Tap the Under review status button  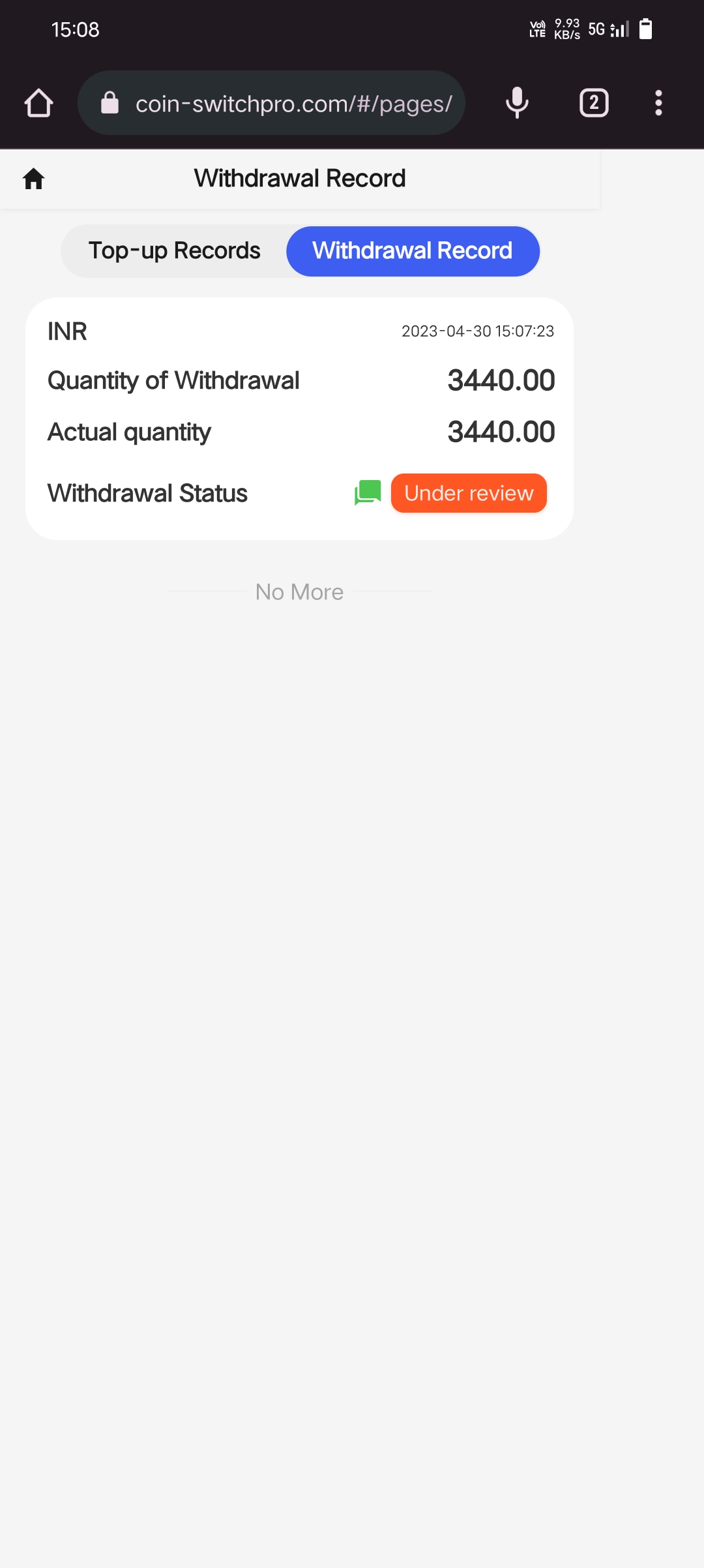(469, 493)
